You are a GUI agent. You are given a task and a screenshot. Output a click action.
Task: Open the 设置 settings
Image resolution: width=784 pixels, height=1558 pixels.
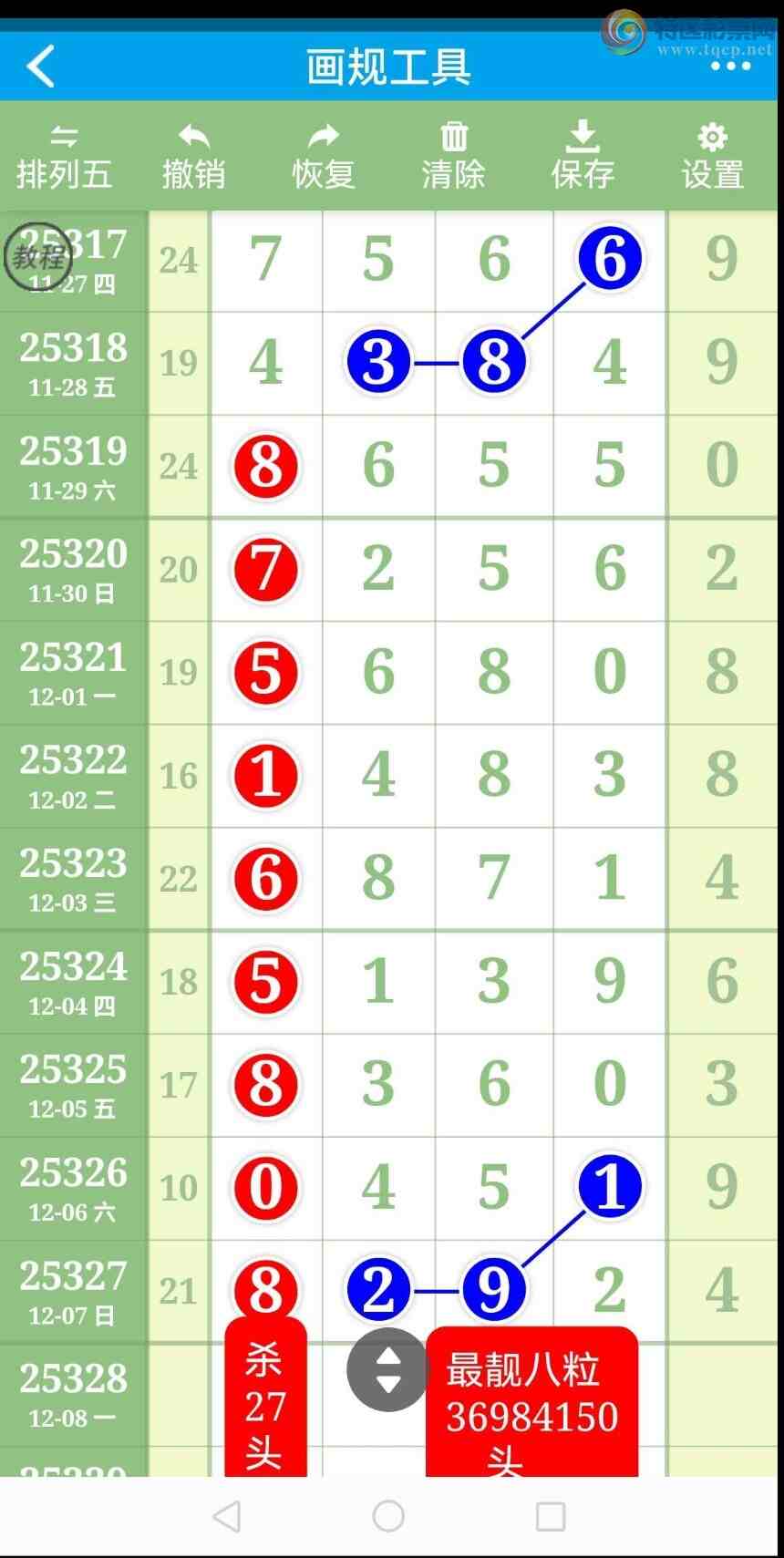[x=712, y=158]
